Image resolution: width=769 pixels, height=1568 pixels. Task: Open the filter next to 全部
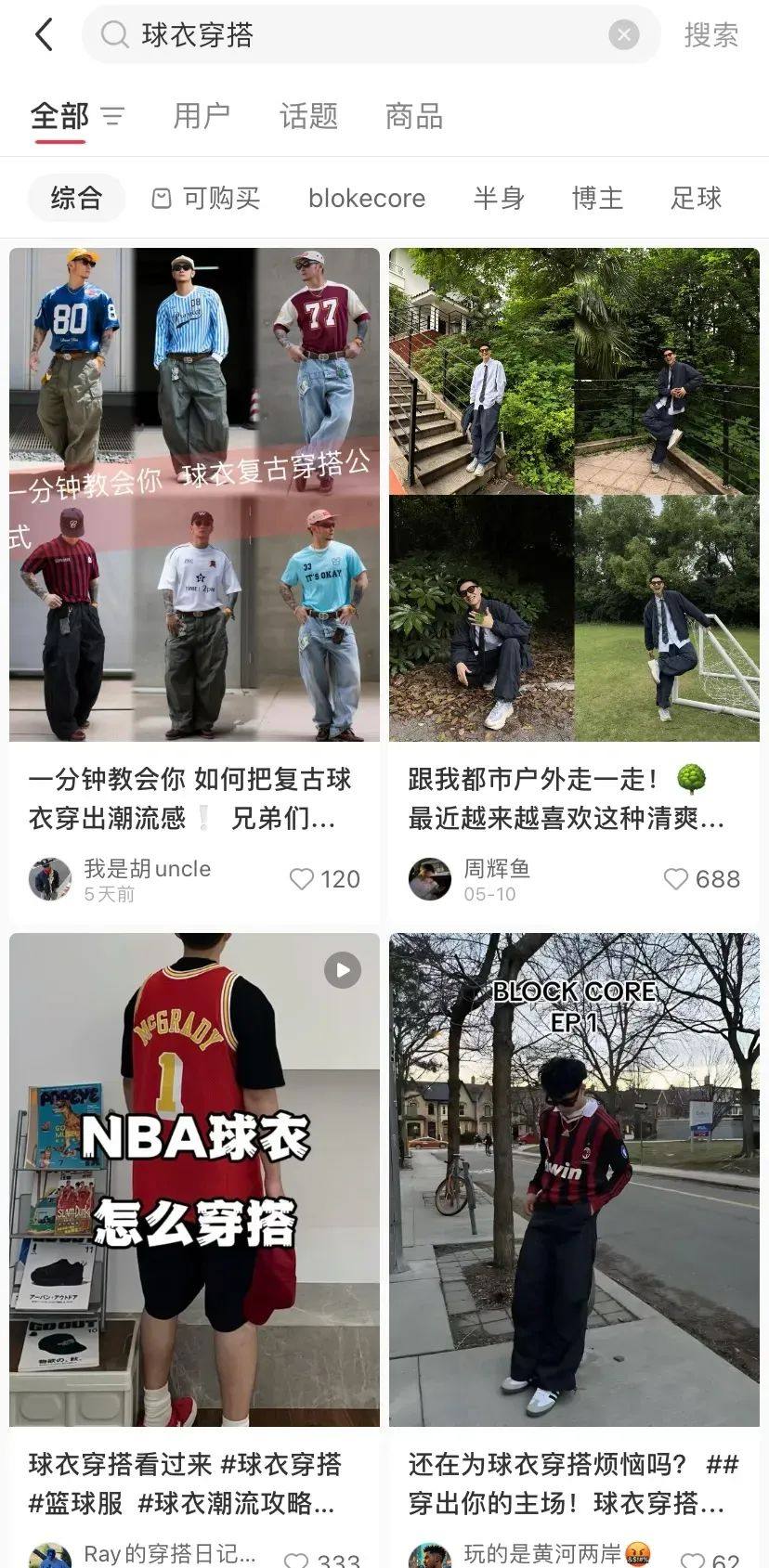click(x=113, y=117)
